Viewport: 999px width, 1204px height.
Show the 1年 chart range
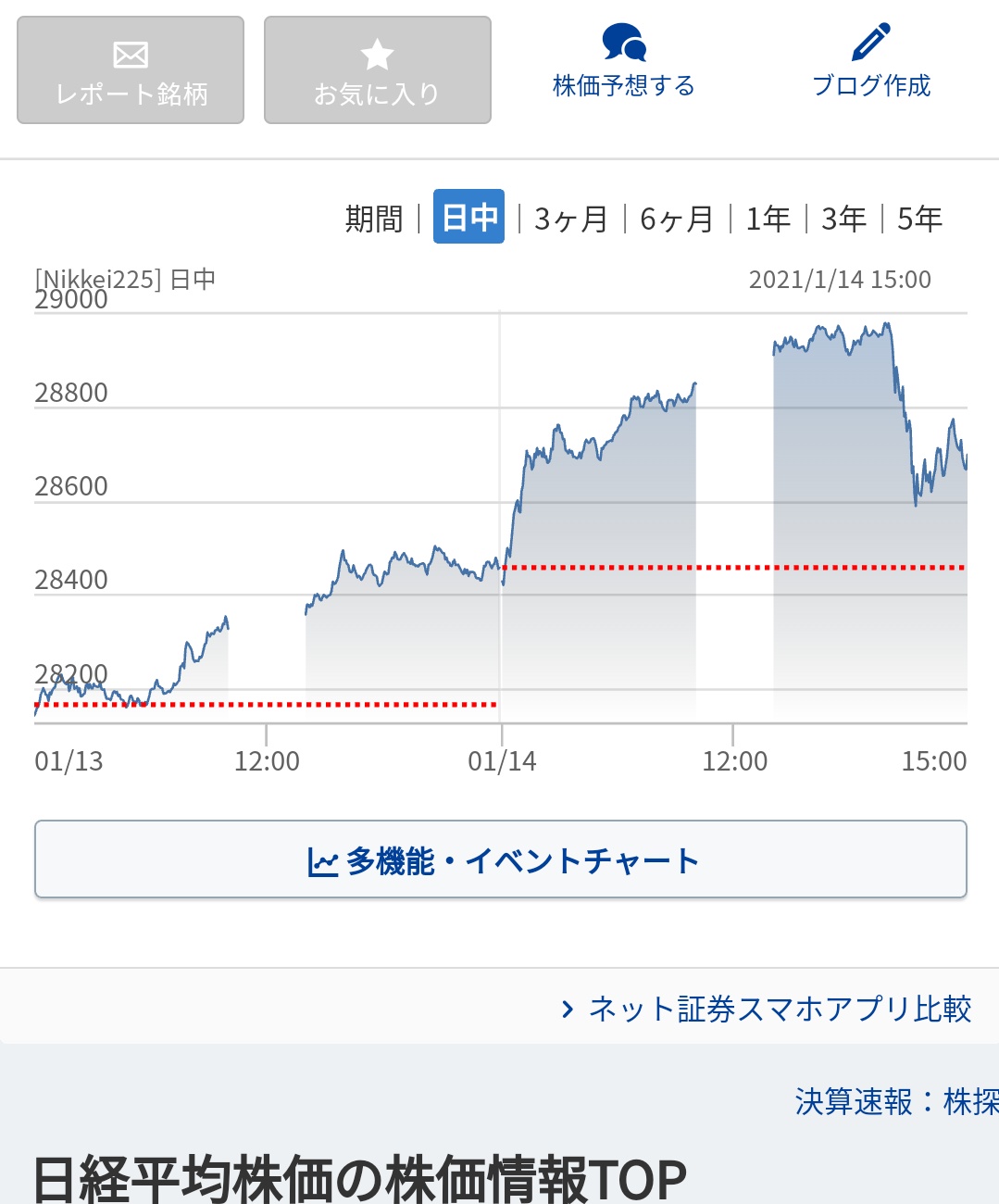pos(768,219)
